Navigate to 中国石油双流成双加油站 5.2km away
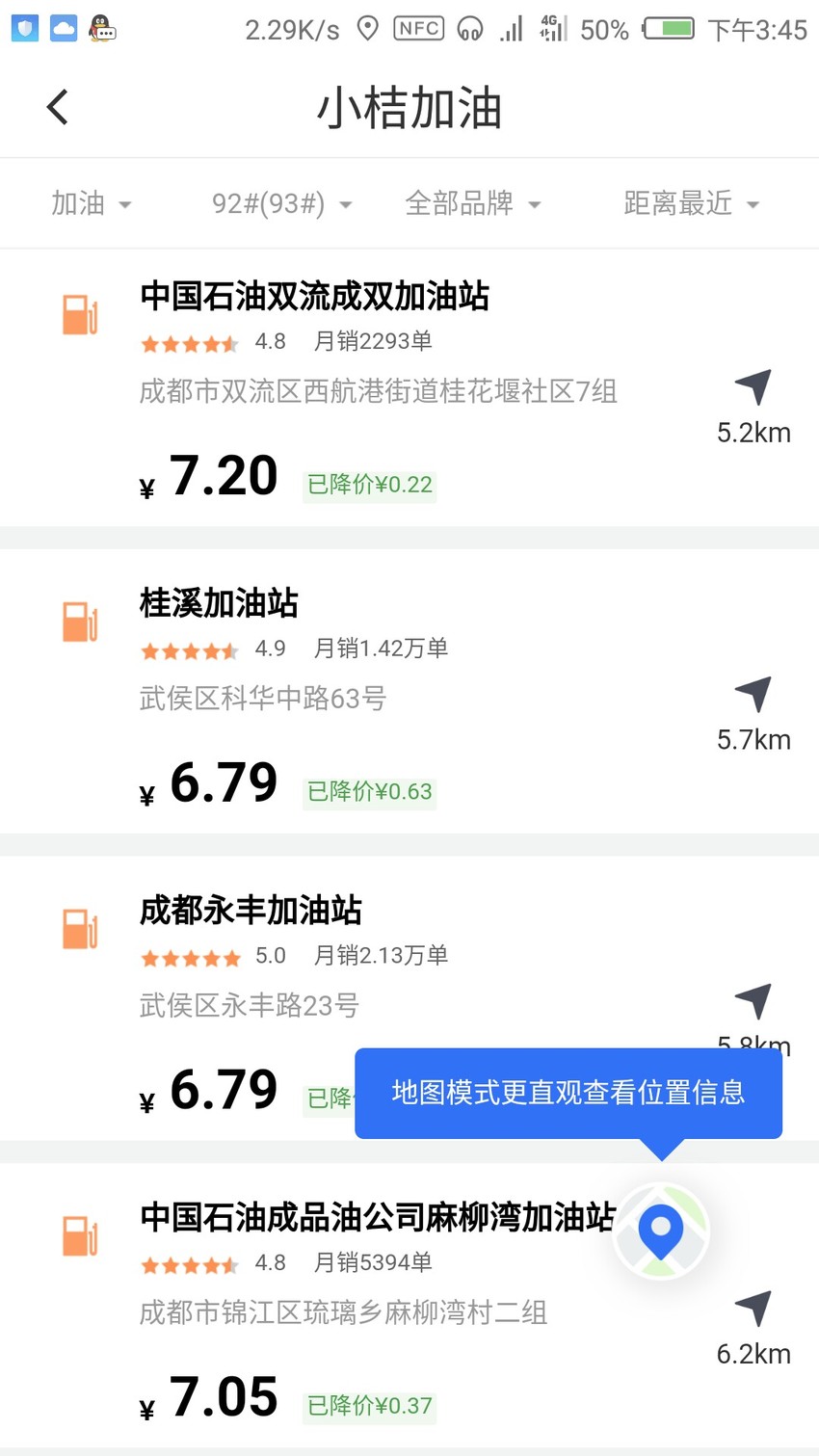Image resolution: width=819 pixels, height=1456 pixels. (753, 406)
